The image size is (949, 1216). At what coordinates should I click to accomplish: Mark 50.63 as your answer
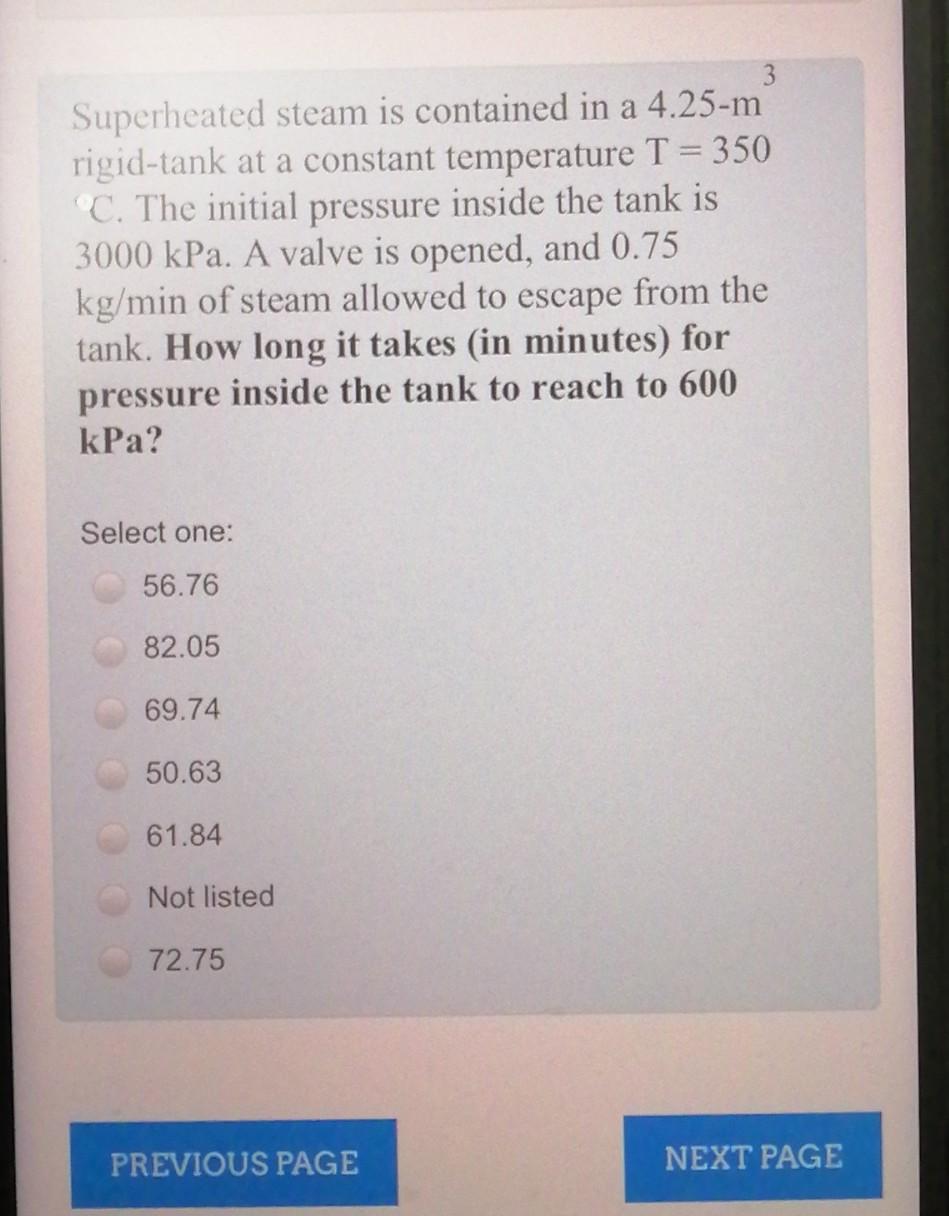[x=111, y=774]
